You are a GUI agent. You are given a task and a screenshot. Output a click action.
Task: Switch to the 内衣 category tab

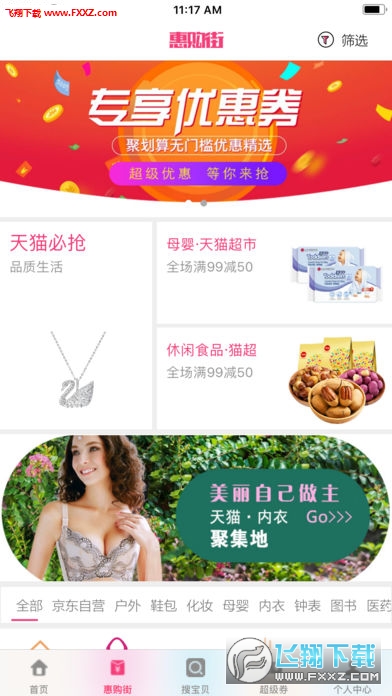point(271,605)
